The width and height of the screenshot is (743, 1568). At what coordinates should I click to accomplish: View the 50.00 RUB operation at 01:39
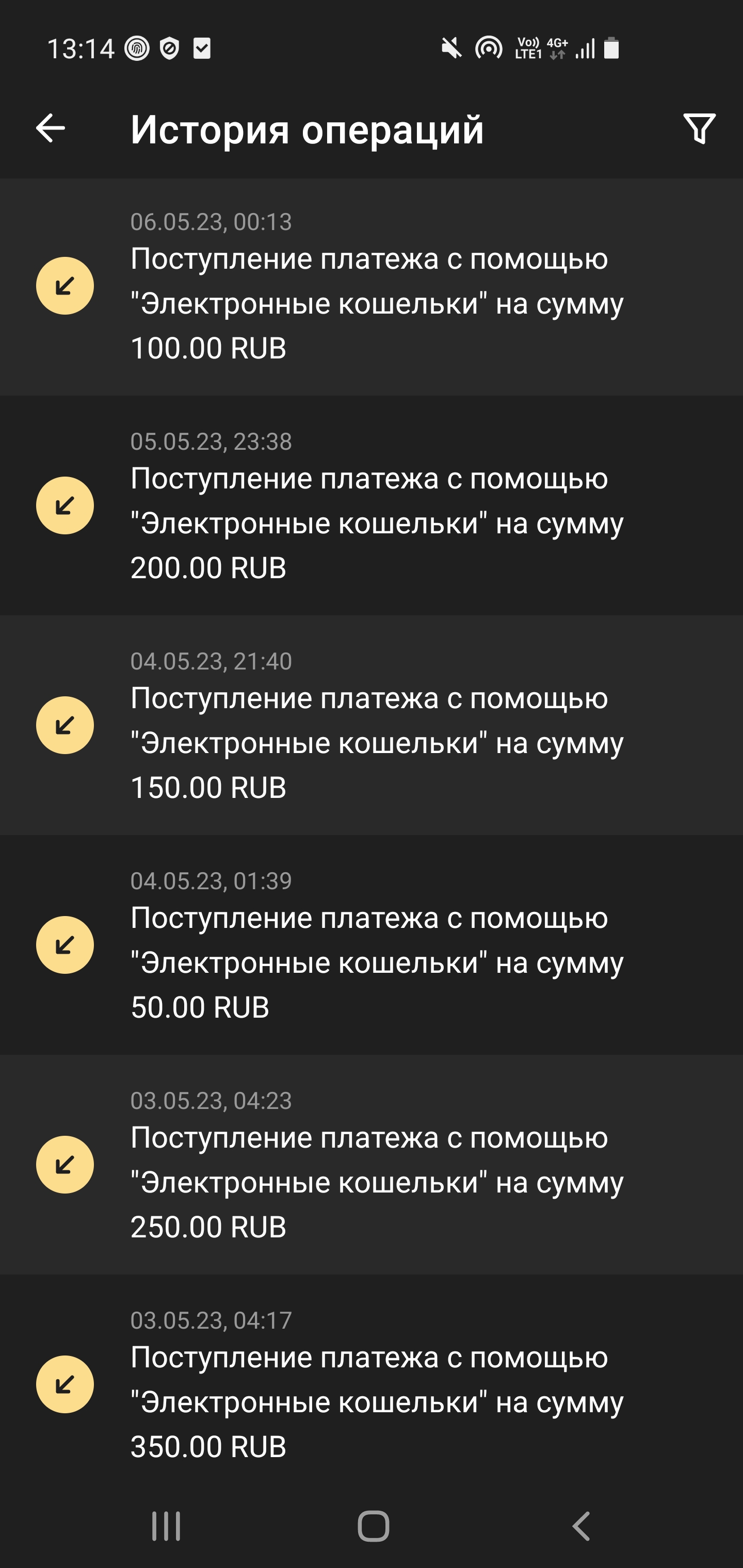tap(372, 945)
